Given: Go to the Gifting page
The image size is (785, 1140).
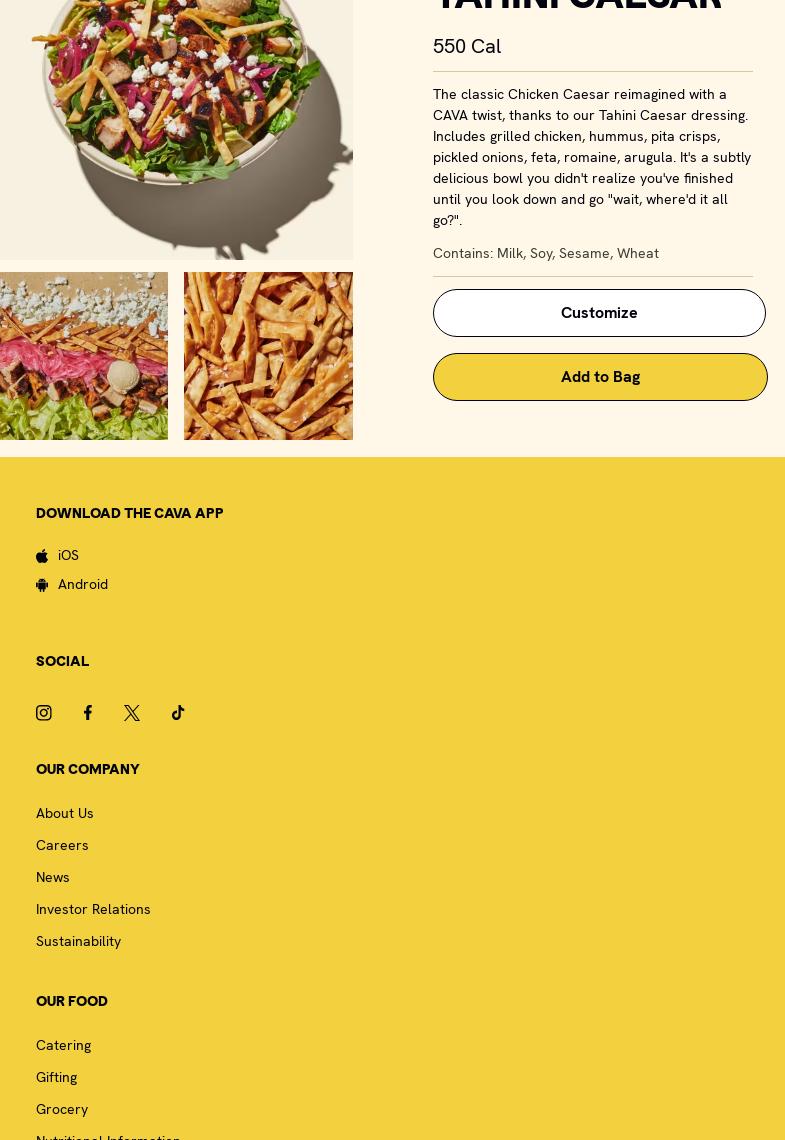Looking at the screenshot, I should point(57,1078).
